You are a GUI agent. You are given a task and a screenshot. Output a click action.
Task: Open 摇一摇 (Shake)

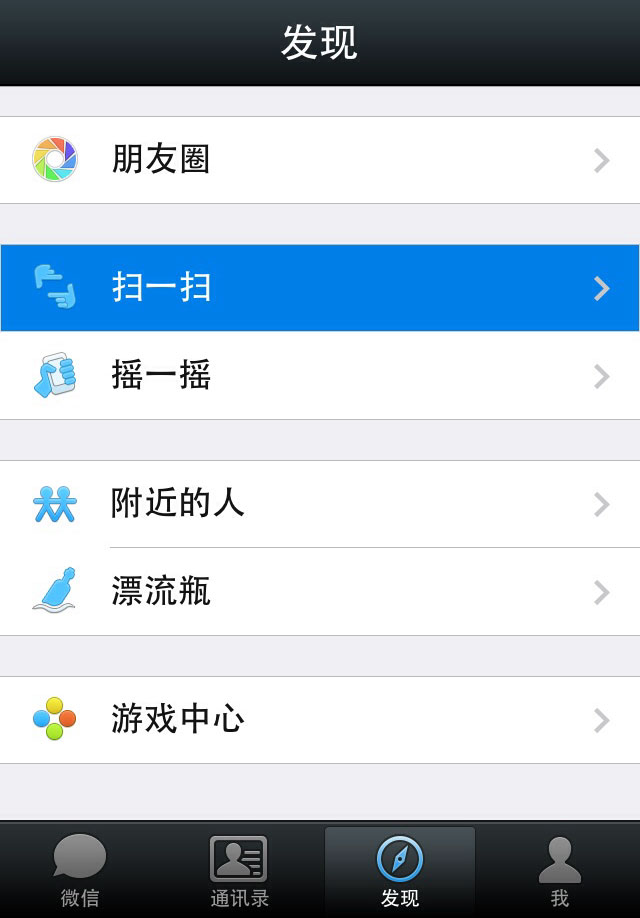click(x=320, y=376)
